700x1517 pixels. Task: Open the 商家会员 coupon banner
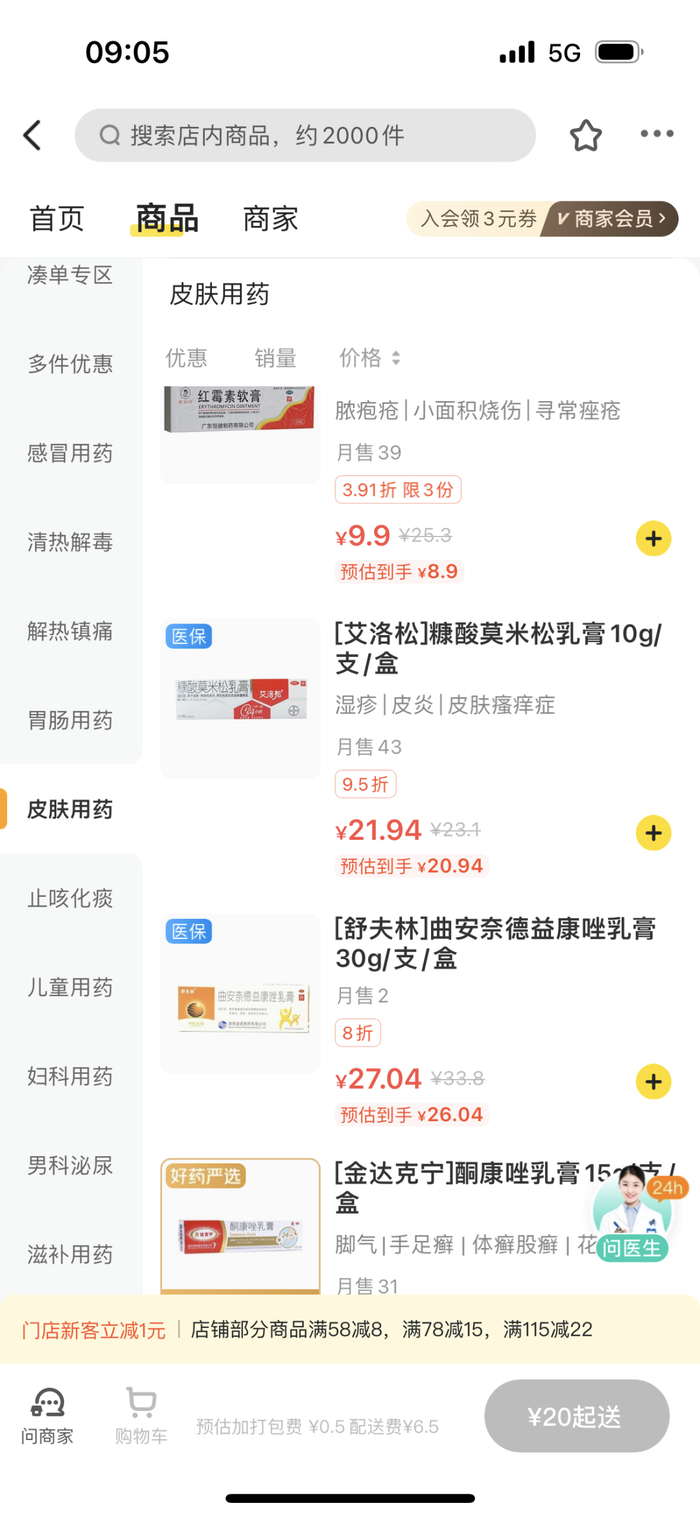542,218
